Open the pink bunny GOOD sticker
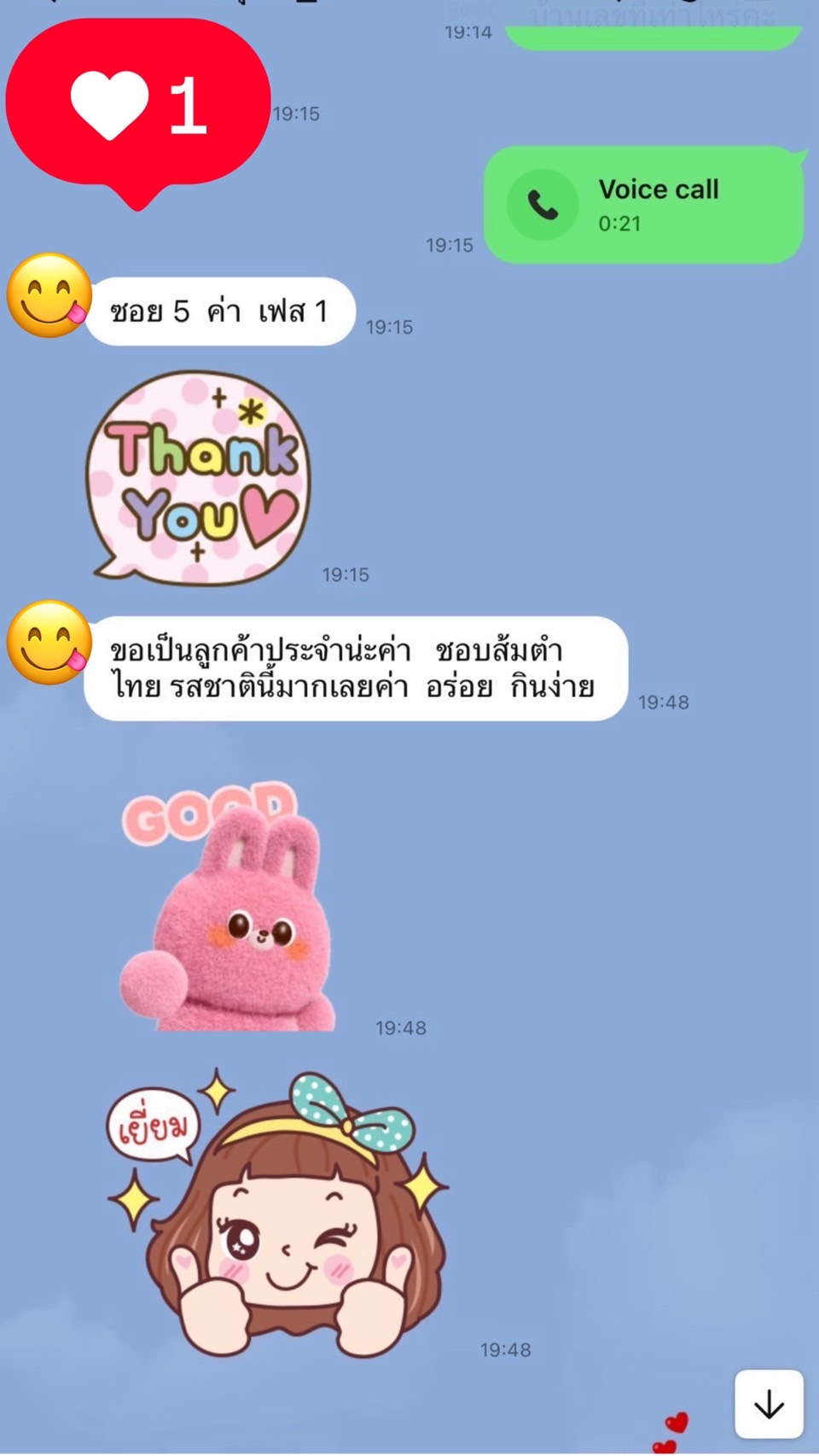The image size is (819, 1456). tap(227, 909)
